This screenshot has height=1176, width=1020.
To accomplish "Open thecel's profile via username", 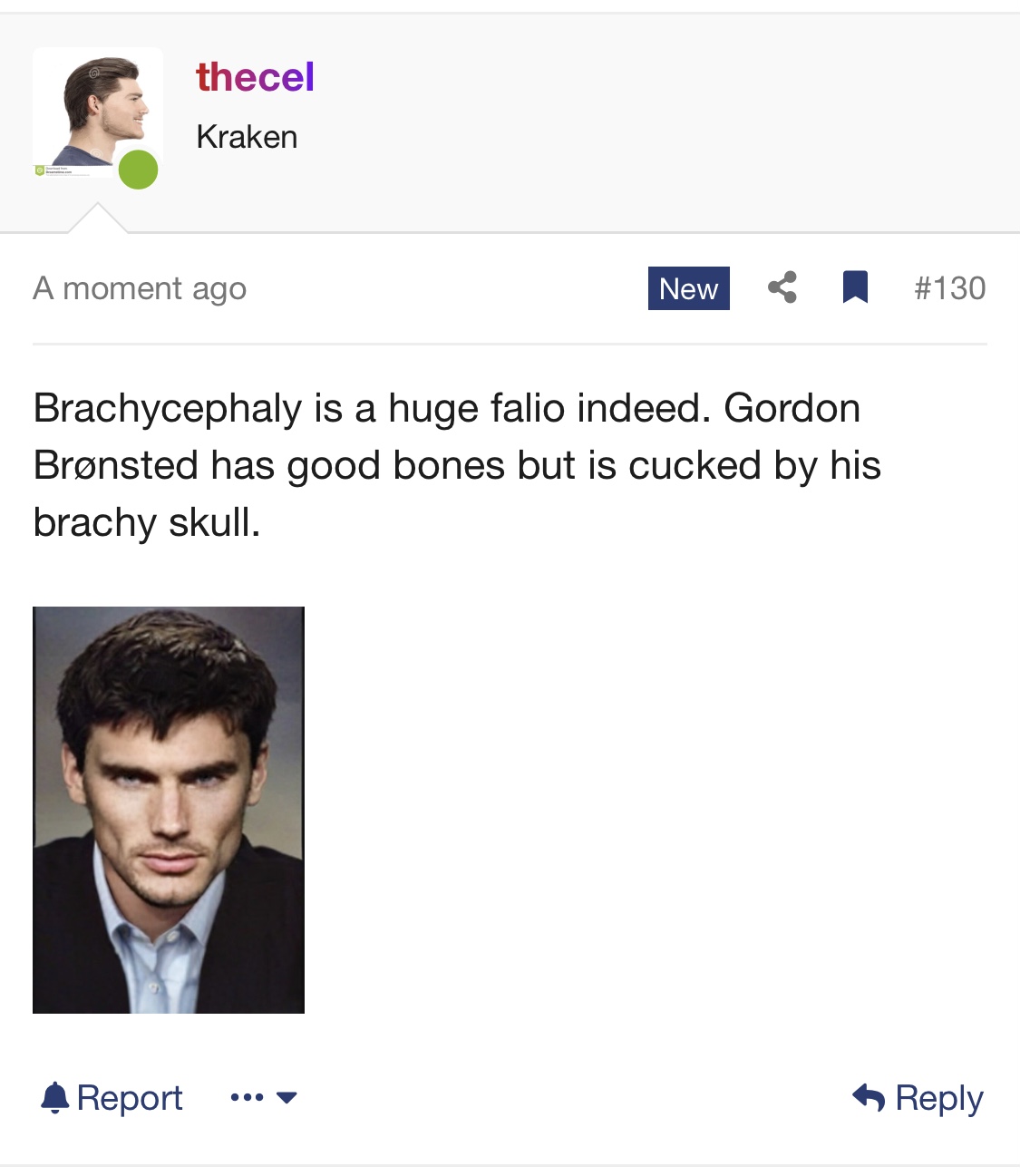I will tap(255, 77).
